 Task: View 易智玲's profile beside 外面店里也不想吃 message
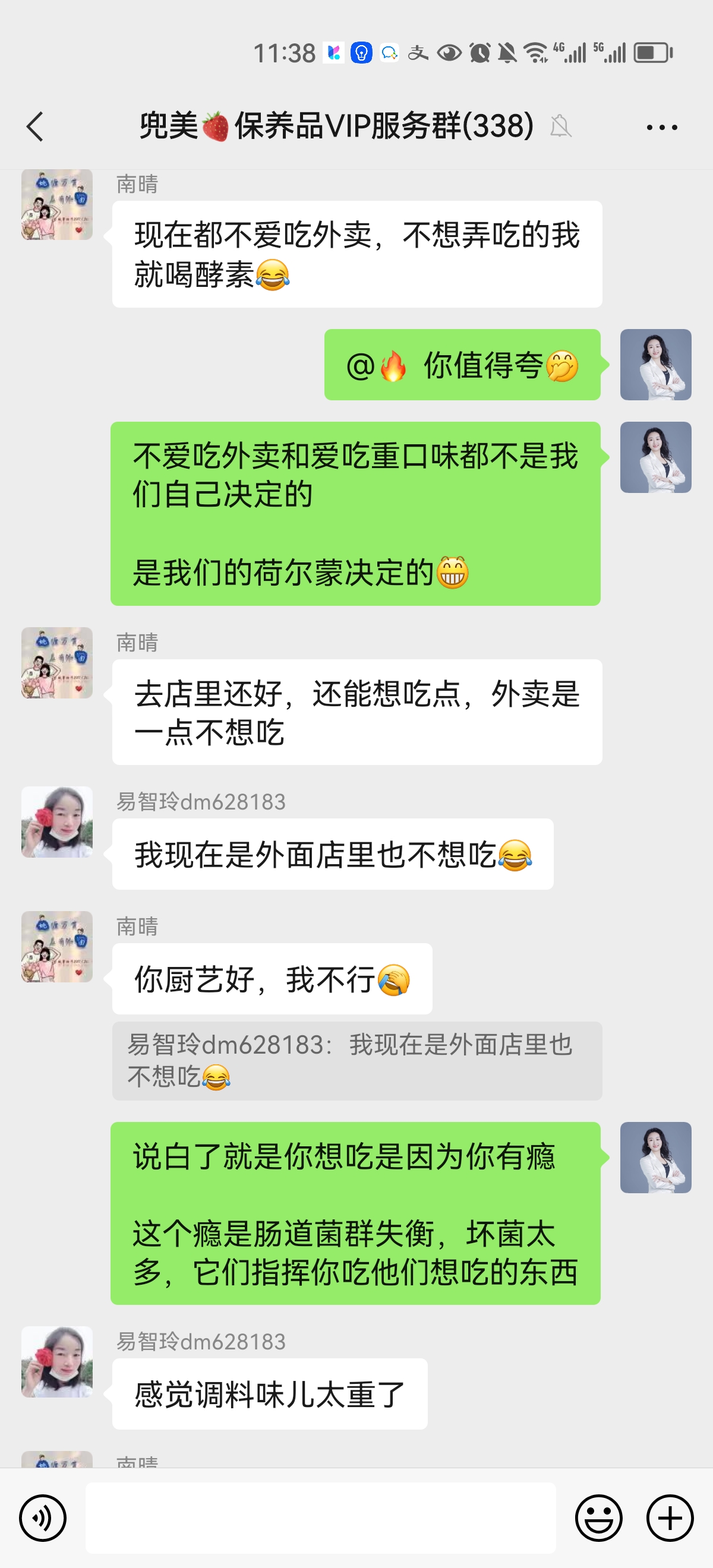[57, 822]
